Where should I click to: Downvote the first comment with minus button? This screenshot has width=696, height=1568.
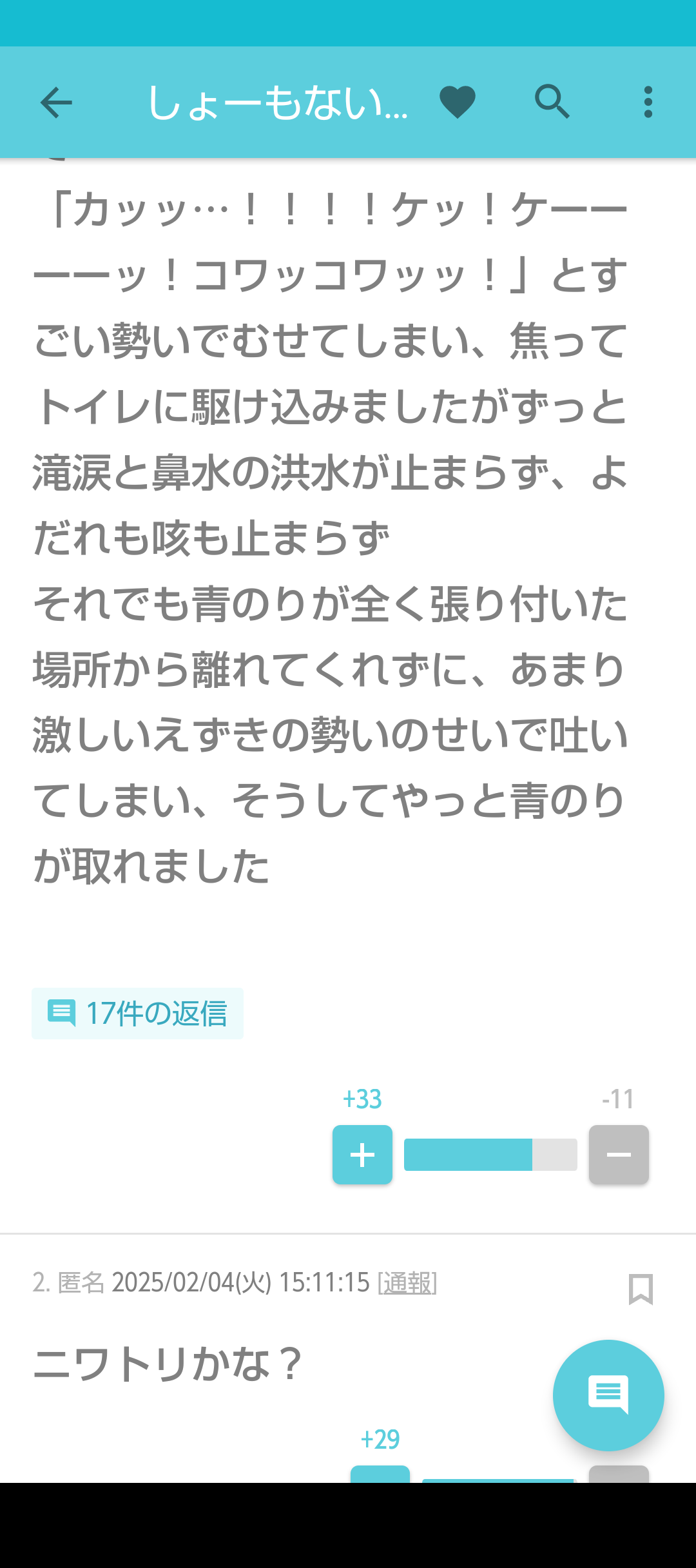pos(619,1155)
